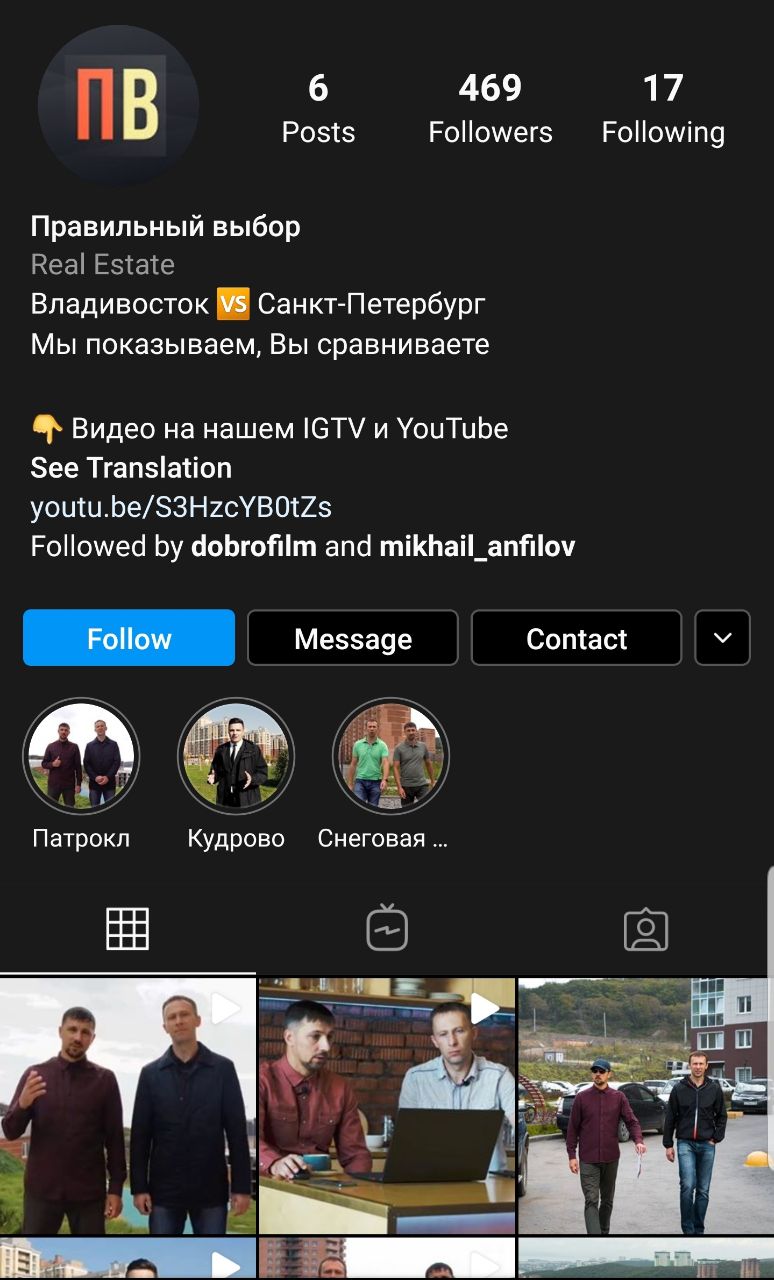Expand suggested accounts dropdown arrow
The image size is (774, 1280).
pos(722,638)
